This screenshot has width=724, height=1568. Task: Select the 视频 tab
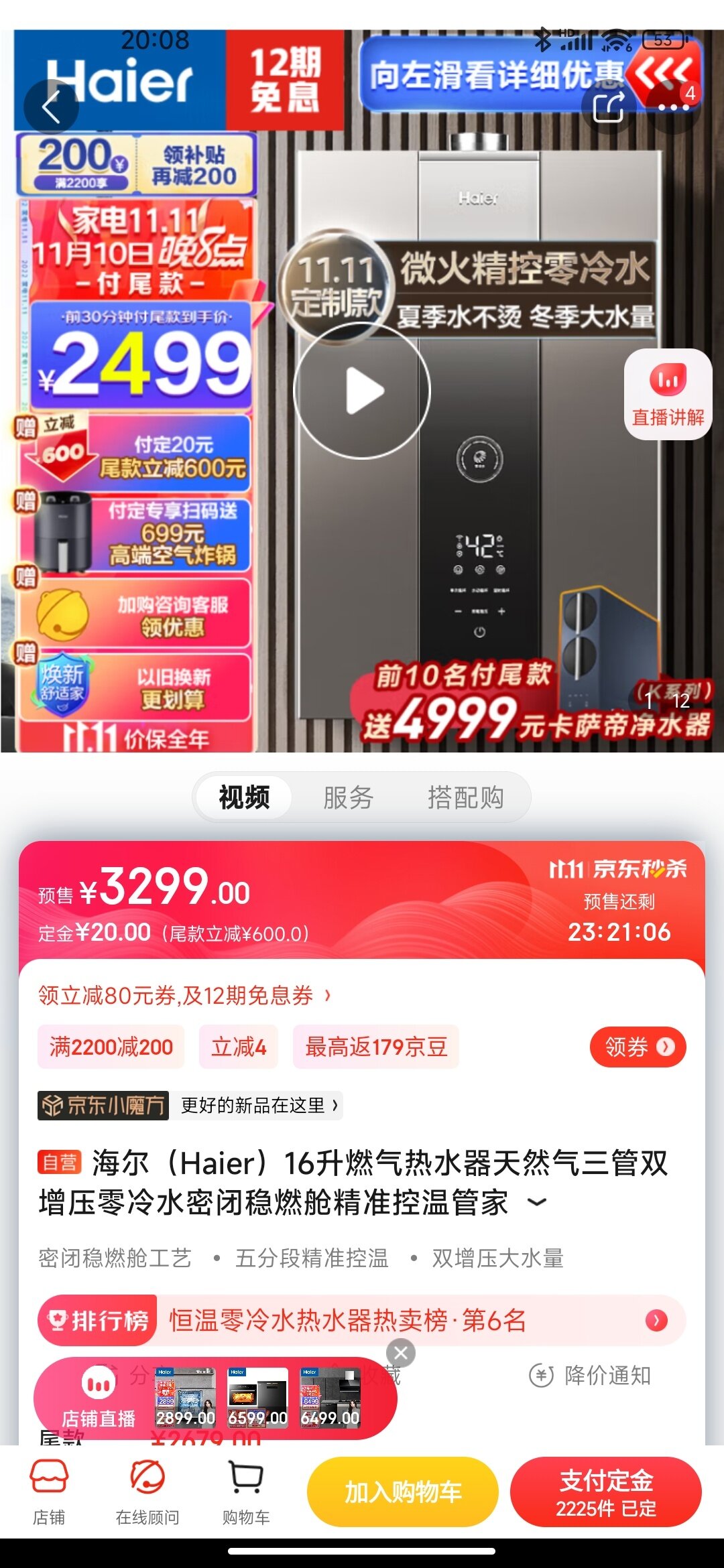tap(244, 797)
